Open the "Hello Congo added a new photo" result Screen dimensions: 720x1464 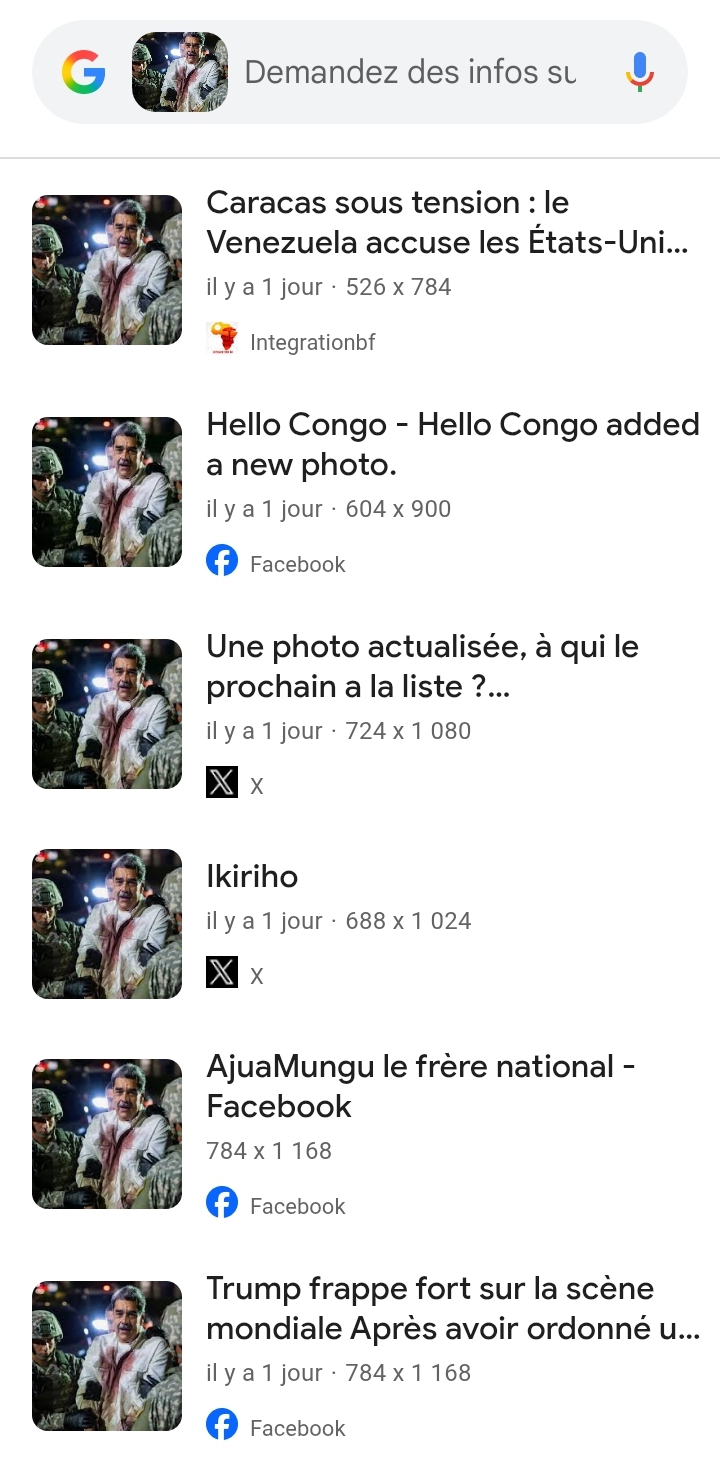(452, 445)
